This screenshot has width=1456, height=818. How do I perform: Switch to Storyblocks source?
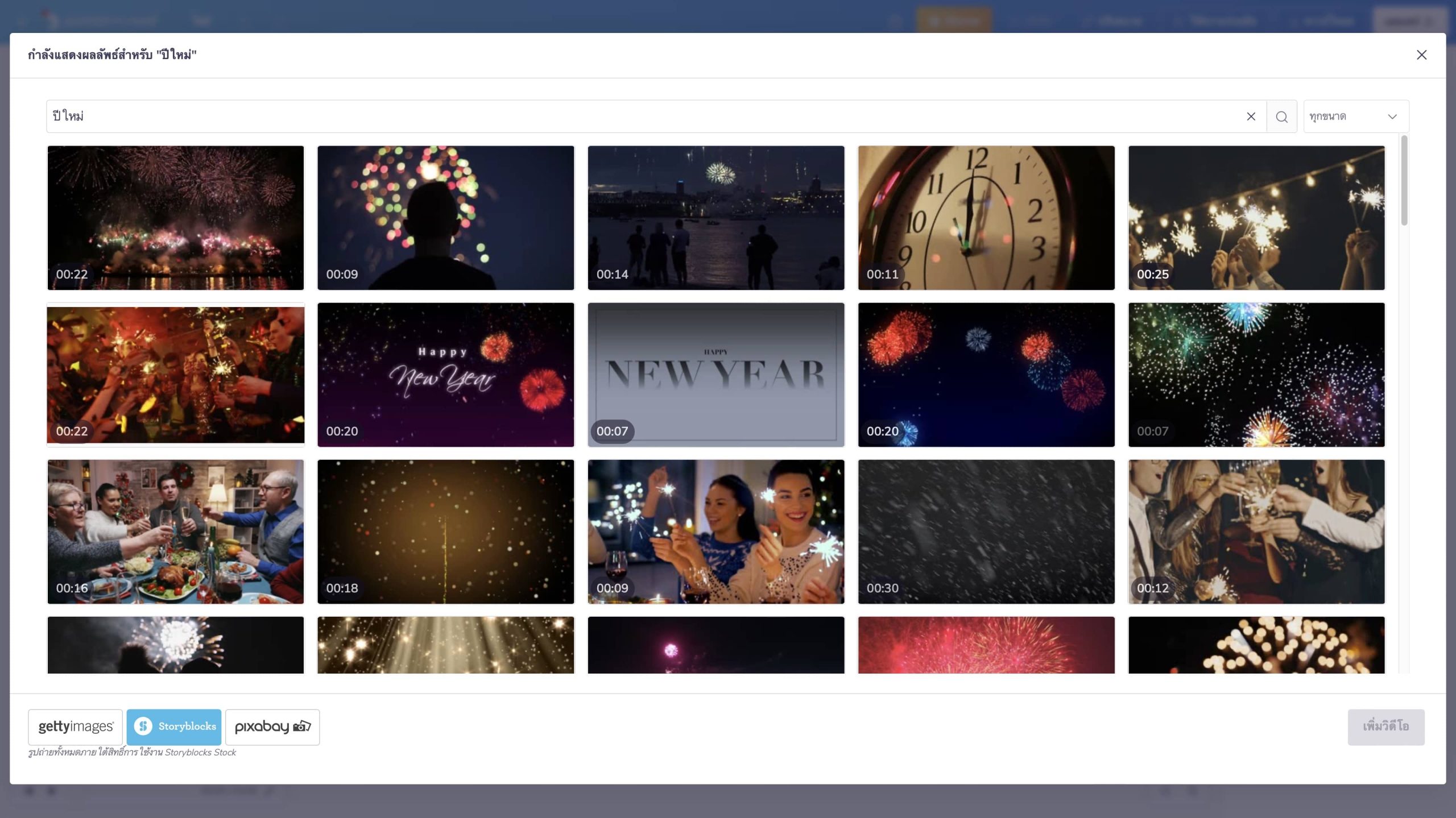pos(173,726)
